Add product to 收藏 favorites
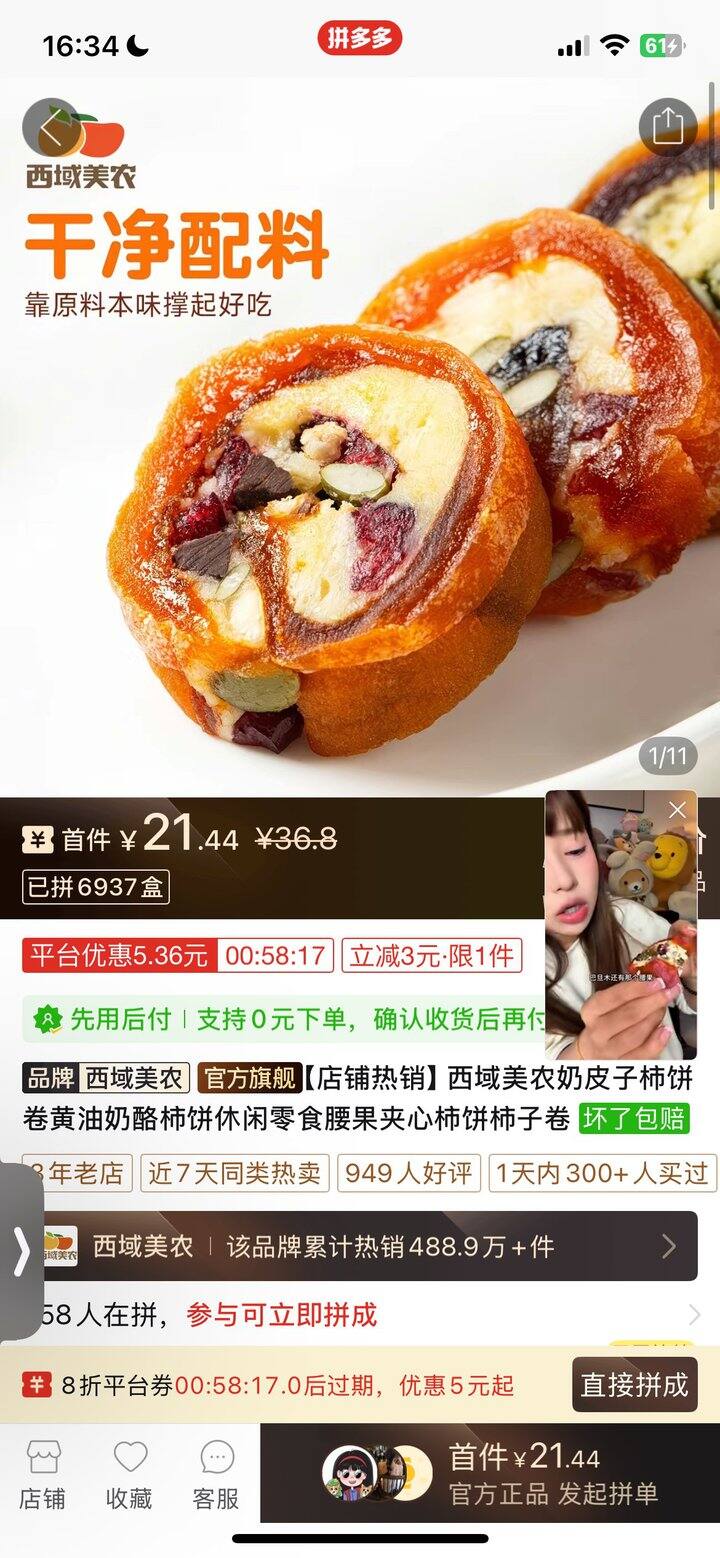 [129, 1475]
